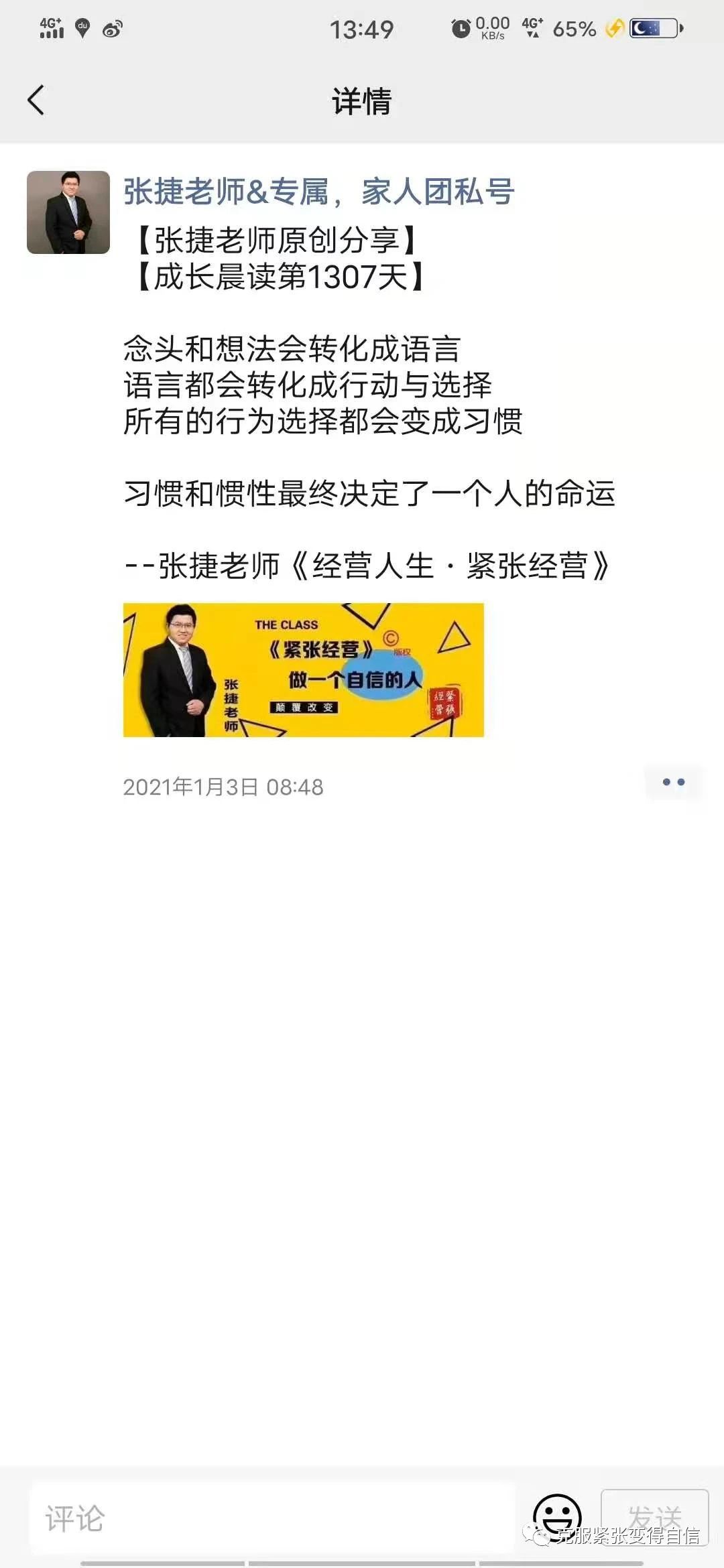
Task: Open the two-dot like/comment menu
Action: click(674, 782)
